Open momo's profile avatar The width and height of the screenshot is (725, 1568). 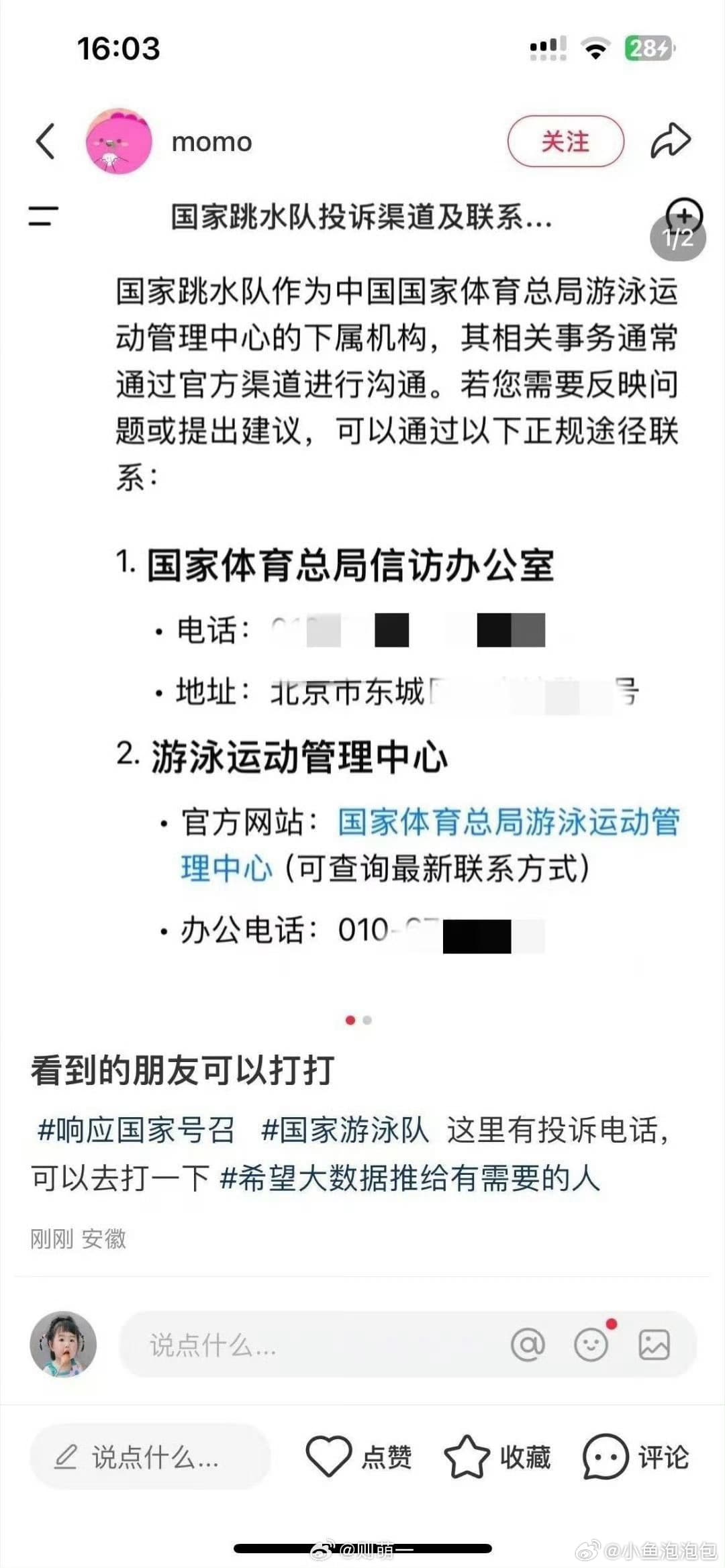119,142
